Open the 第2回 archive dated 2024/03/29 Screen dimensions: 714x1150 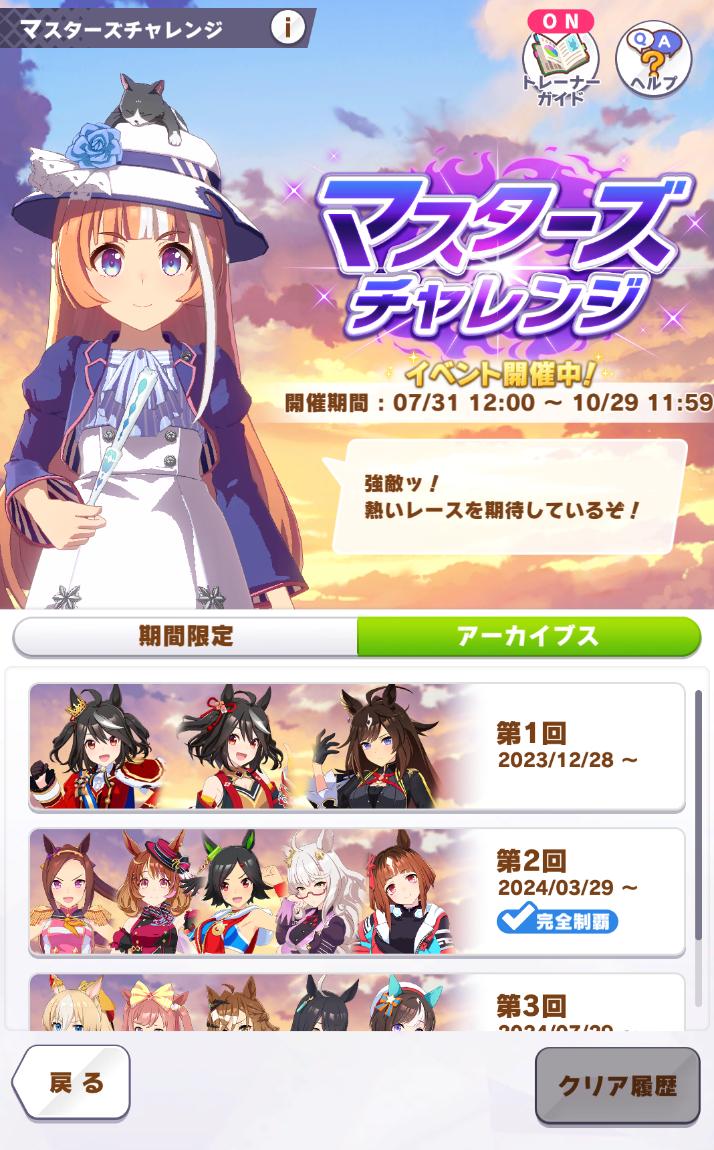pyautogui.click(x=356, y=892)
